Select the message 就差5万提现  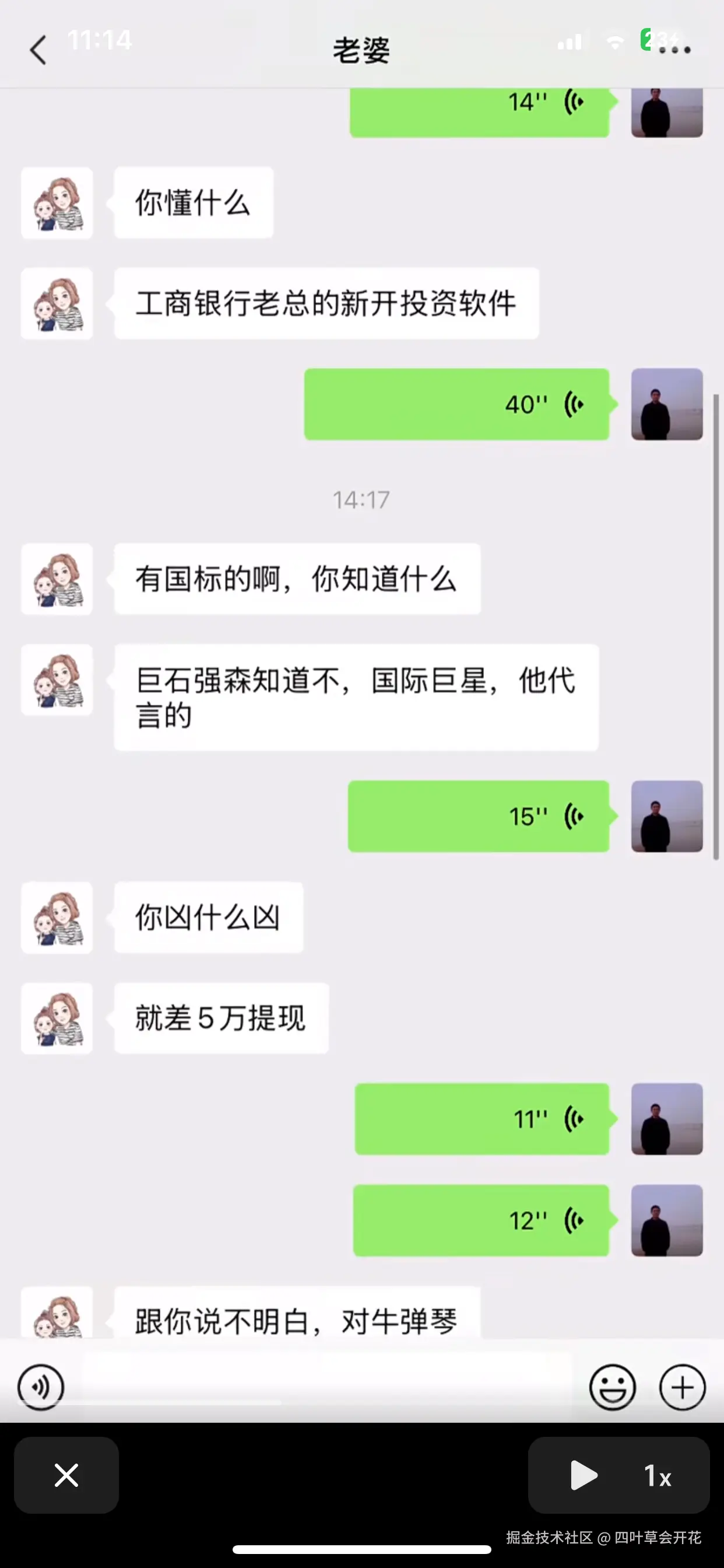(220, 1019)
